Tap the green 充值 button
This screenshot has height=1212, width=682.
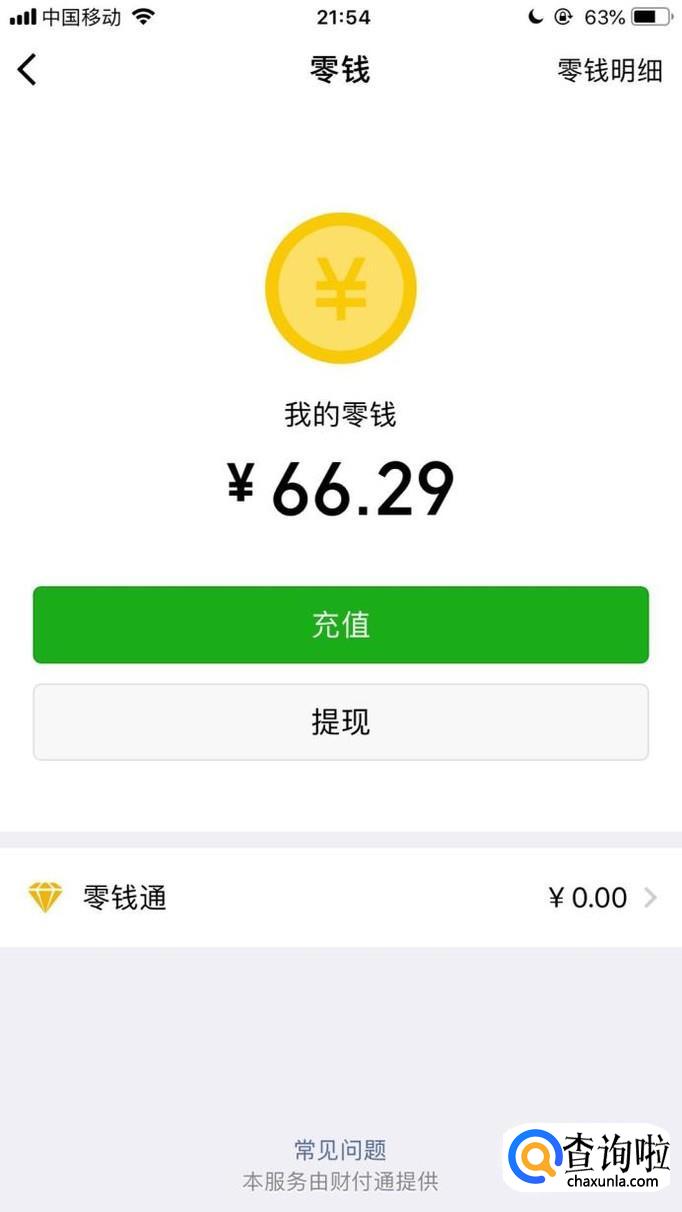coord(341,625)
